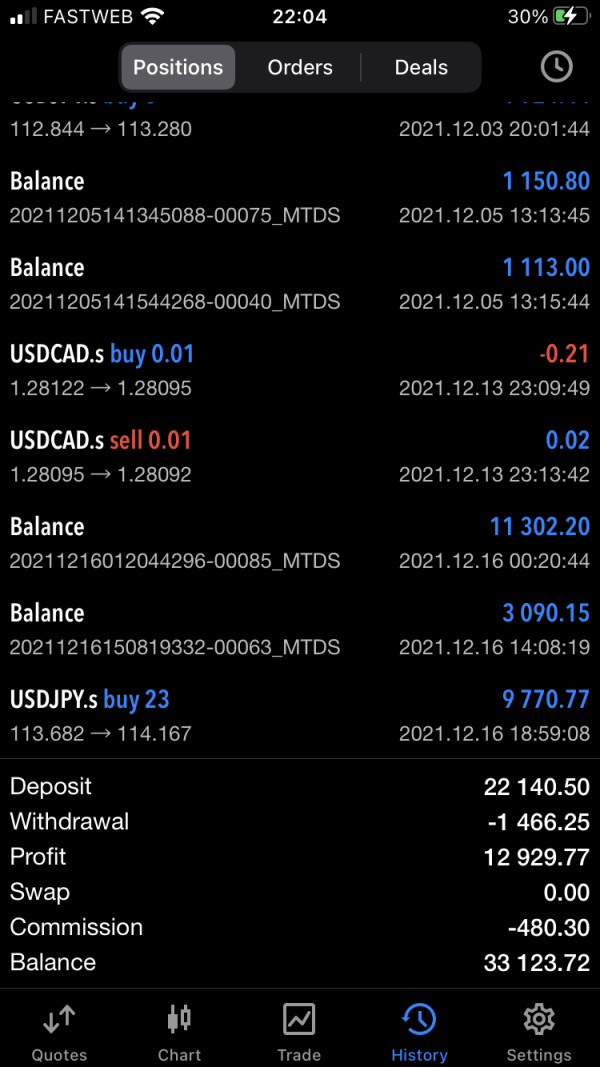Open the Balance entry of 1 113.00

click(300, 283)
